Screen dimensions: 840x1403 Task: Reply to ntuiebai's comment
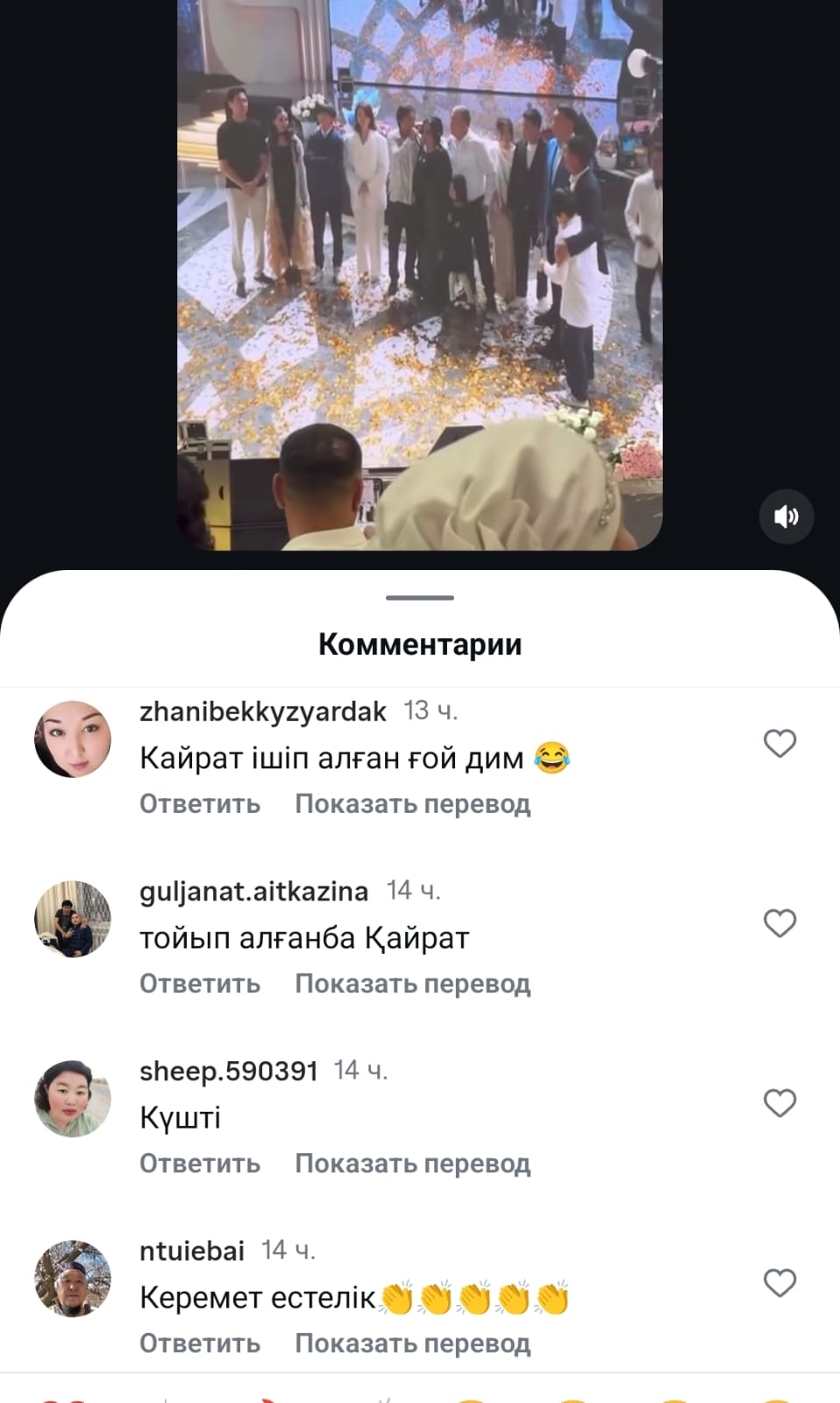tap(200, 1343)
